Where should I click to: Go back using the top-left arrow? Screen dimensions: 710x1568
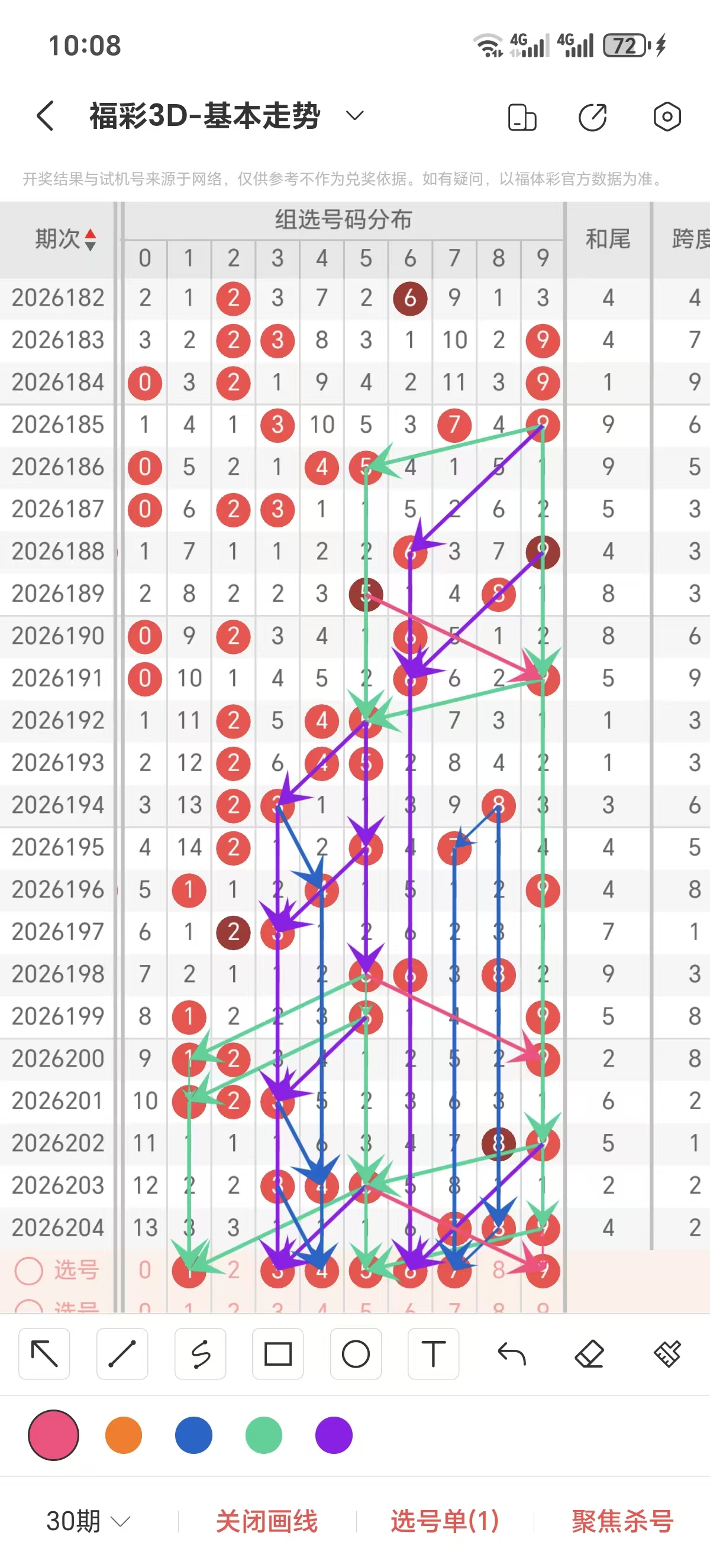[x=46, y=116]
